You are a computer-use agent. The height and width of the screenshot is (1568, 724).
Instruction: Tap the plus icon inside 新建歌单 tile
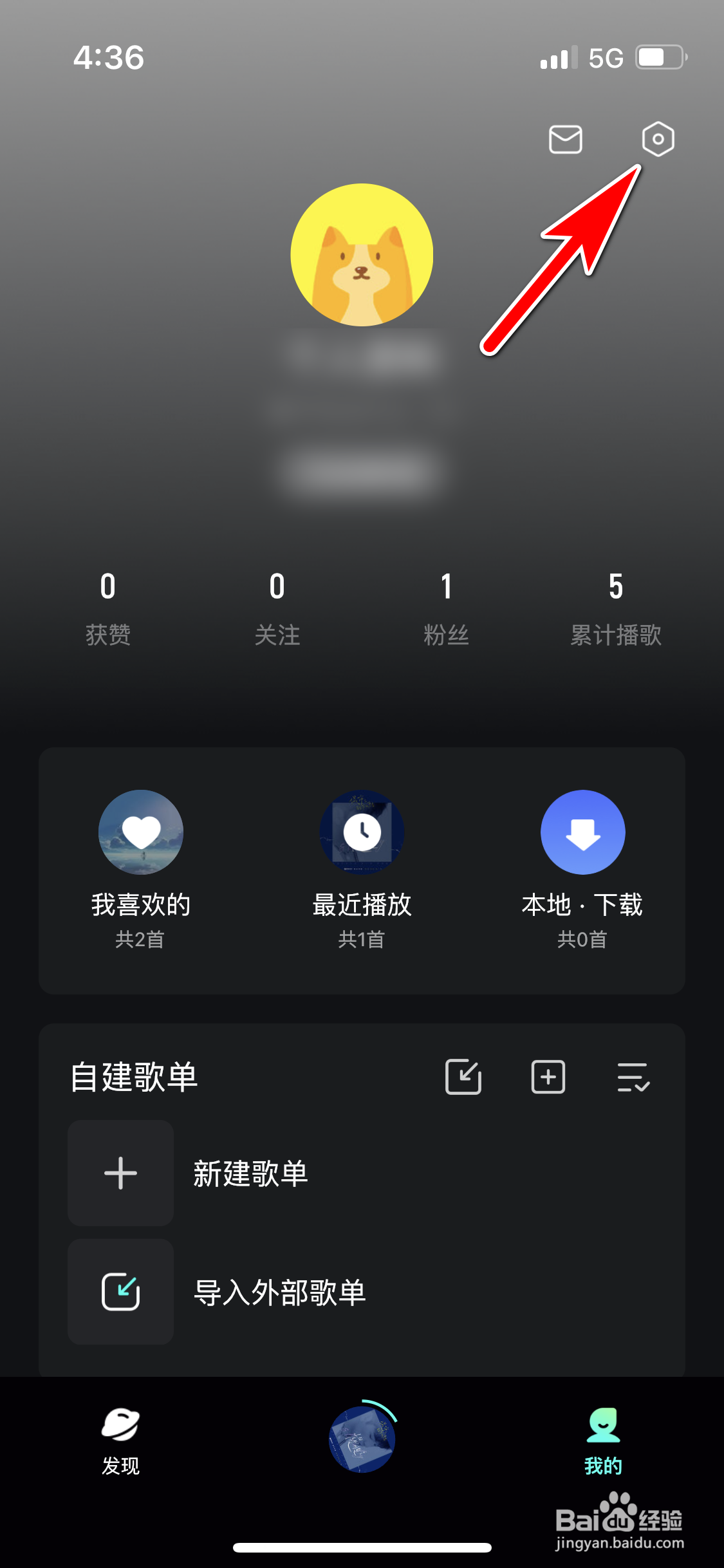click(120, 1174)
